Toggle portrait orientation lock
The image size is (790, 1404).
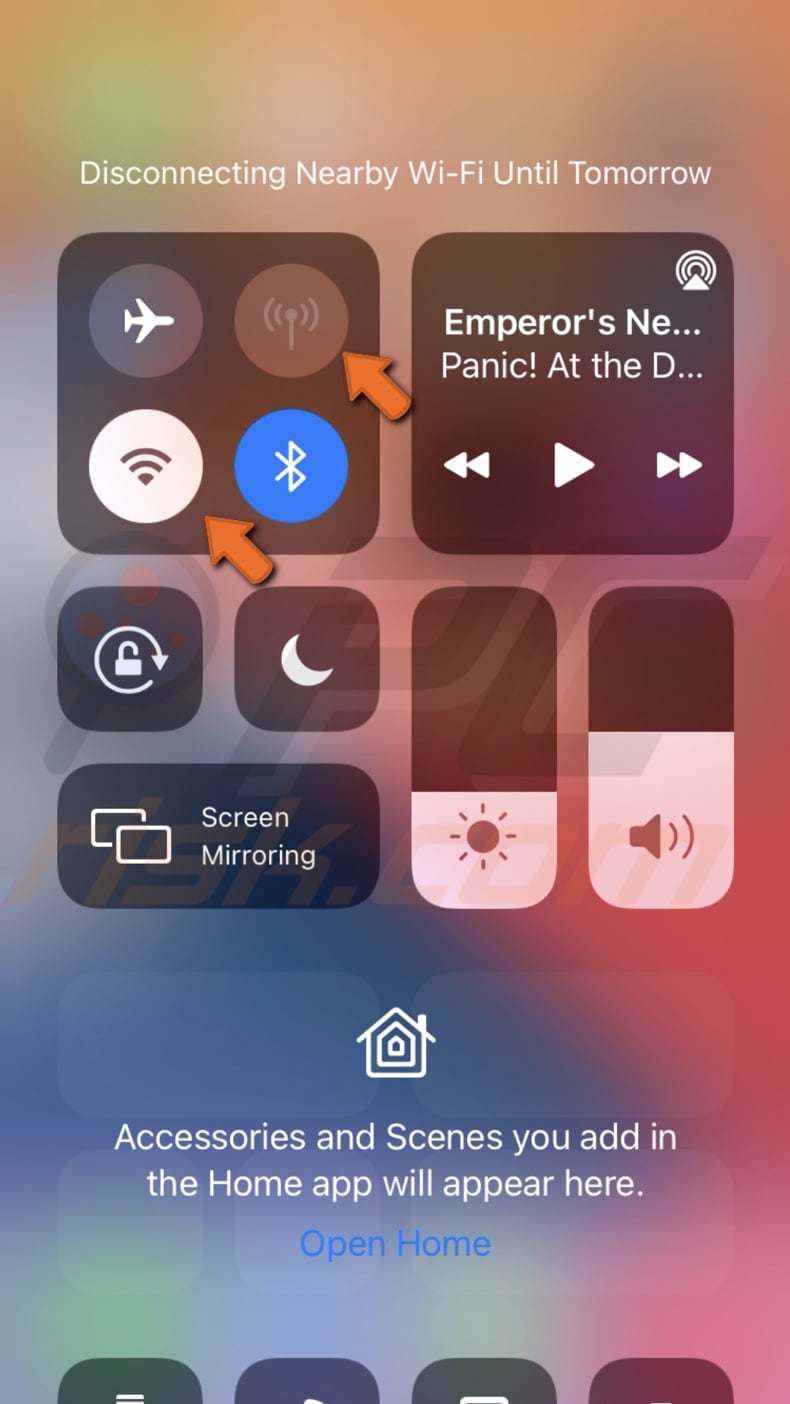click(130, 658)
